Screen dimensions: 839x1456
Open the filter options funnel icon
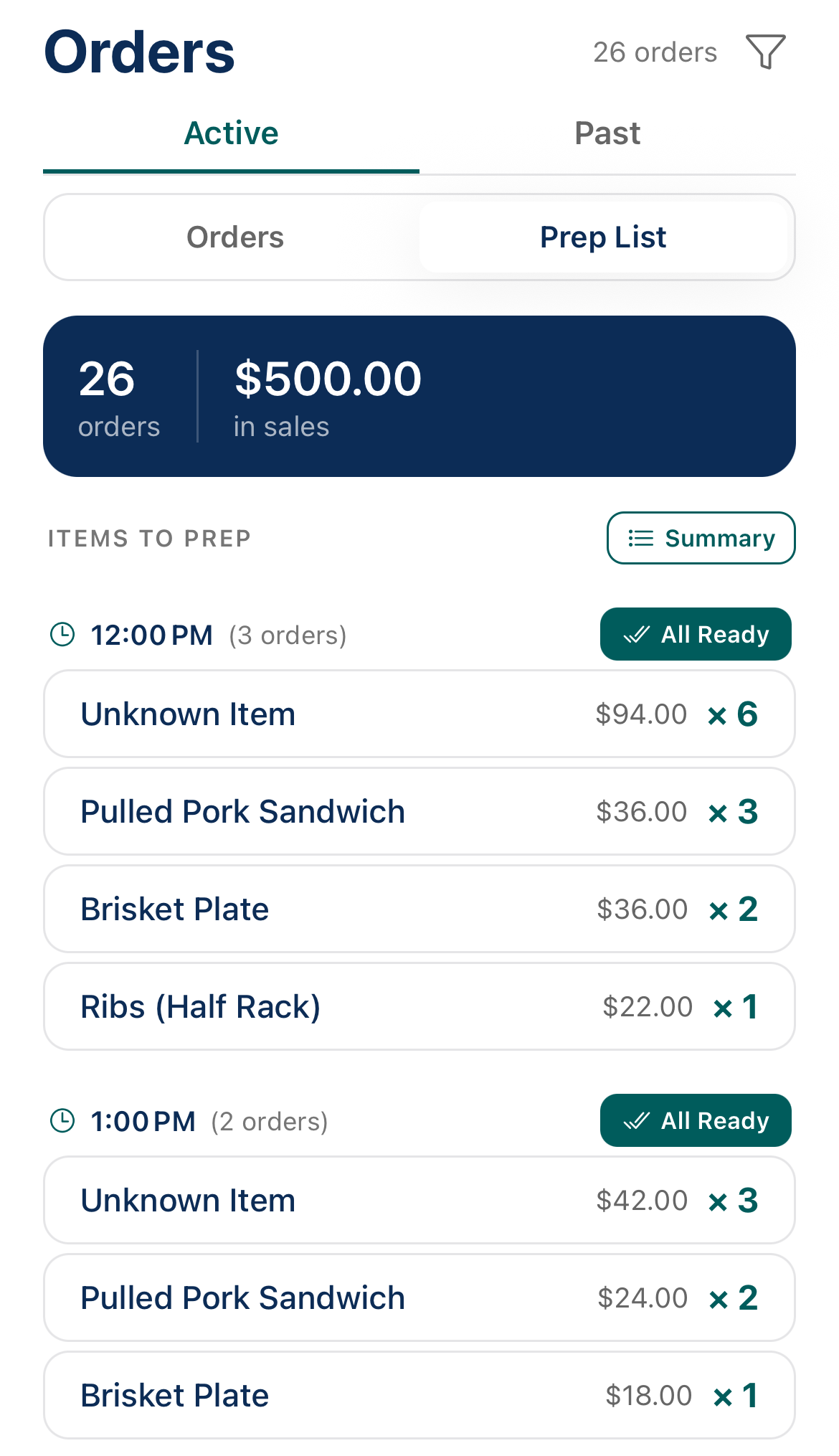pos(764,52)
